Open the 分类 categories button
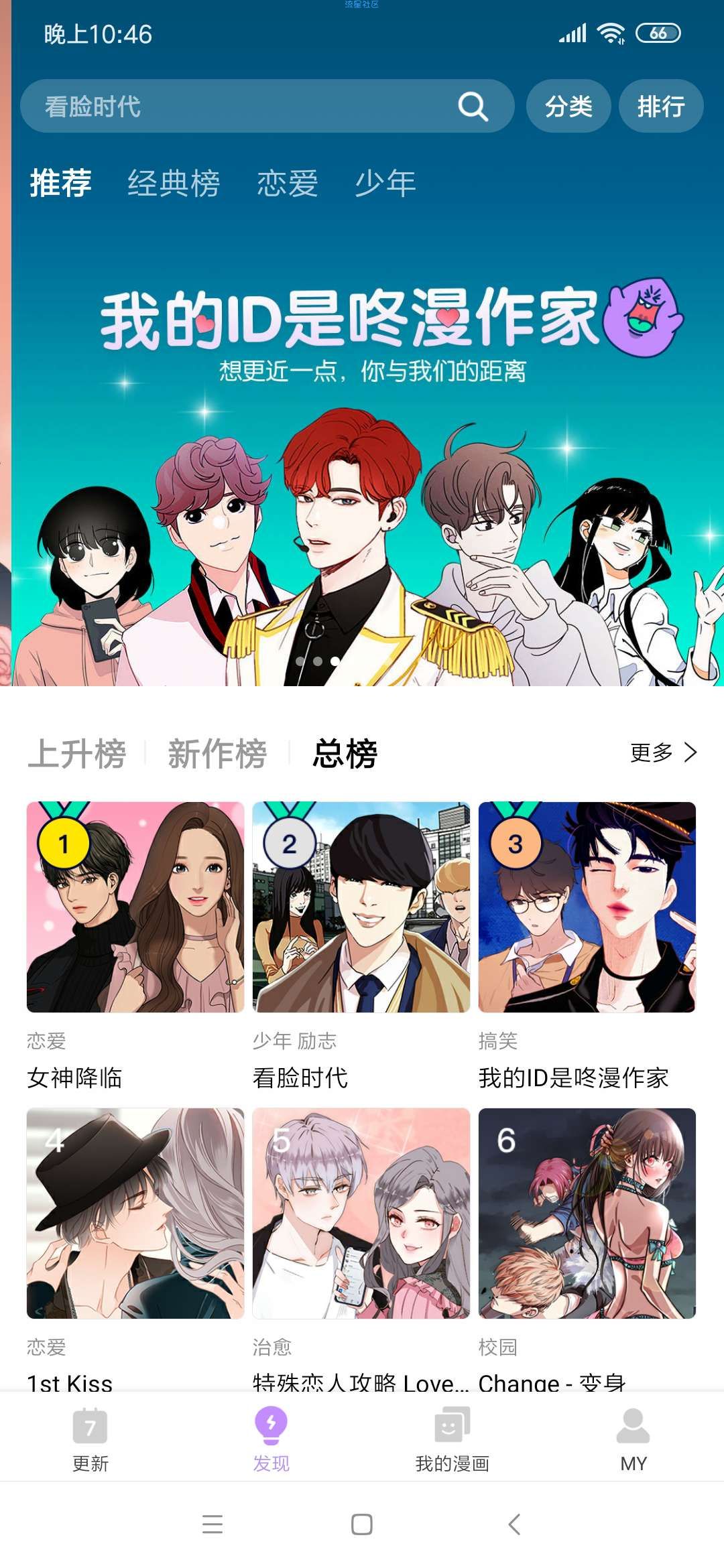 [x=568, y=107]
